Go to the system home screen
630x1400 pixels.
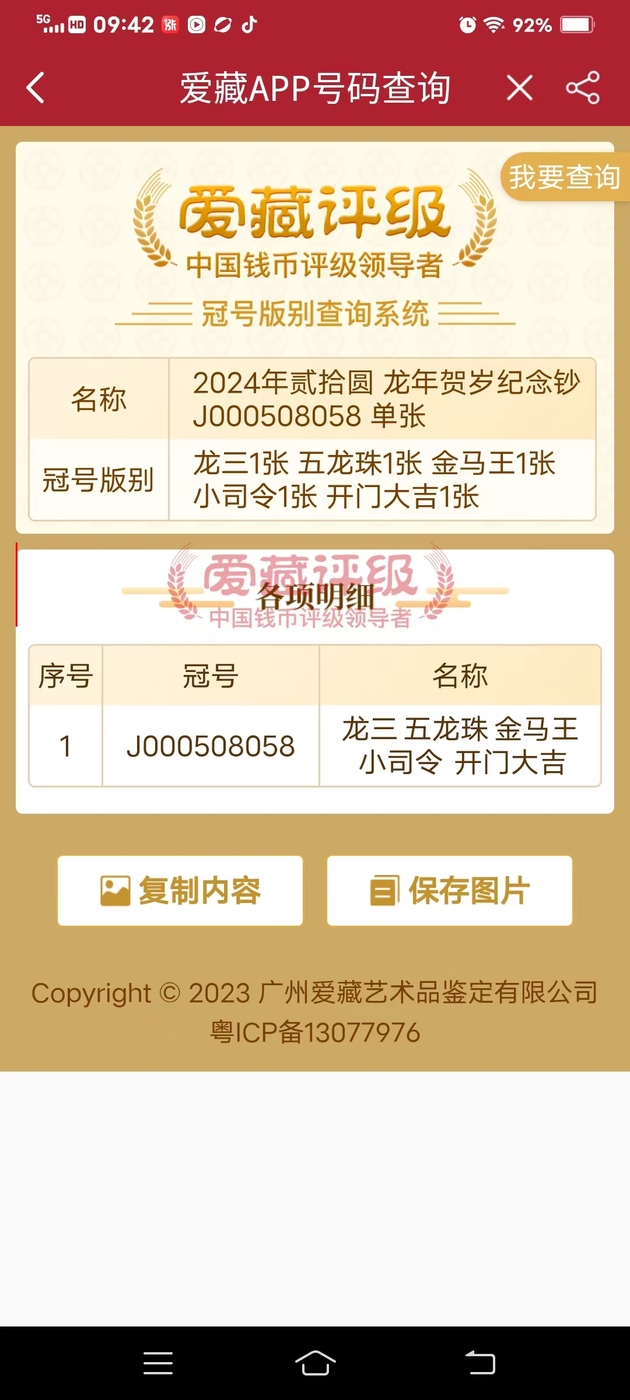pos(315,1362)
